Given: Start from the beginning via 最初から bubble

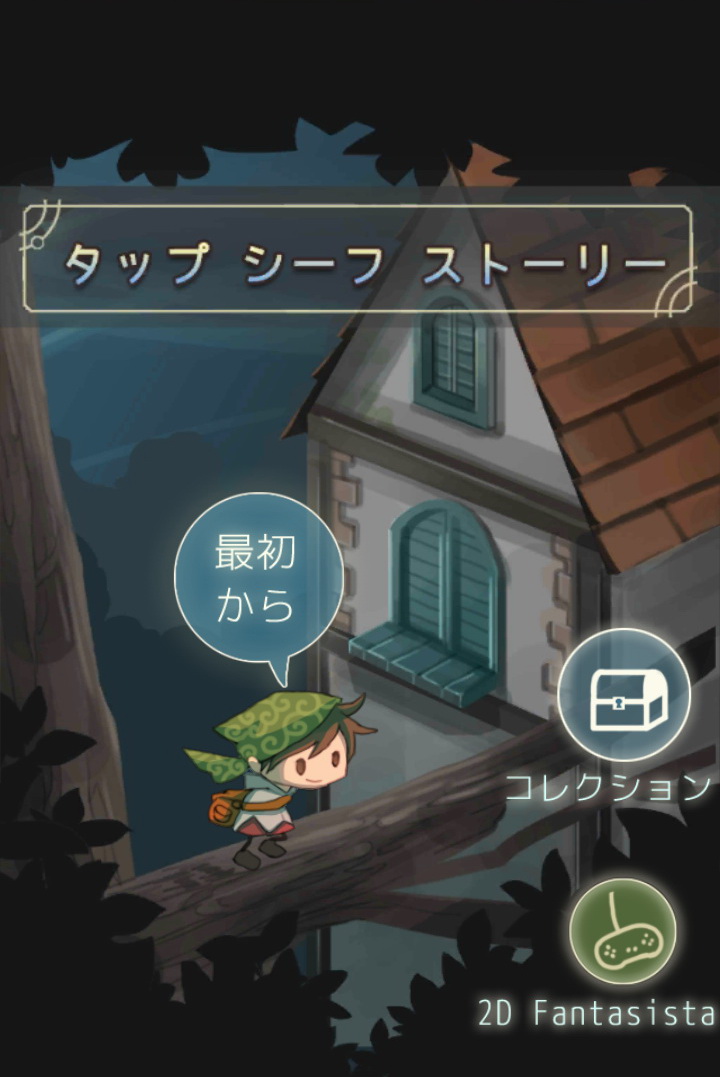Looking at the screenshot, I should click(x=258, y=579).
